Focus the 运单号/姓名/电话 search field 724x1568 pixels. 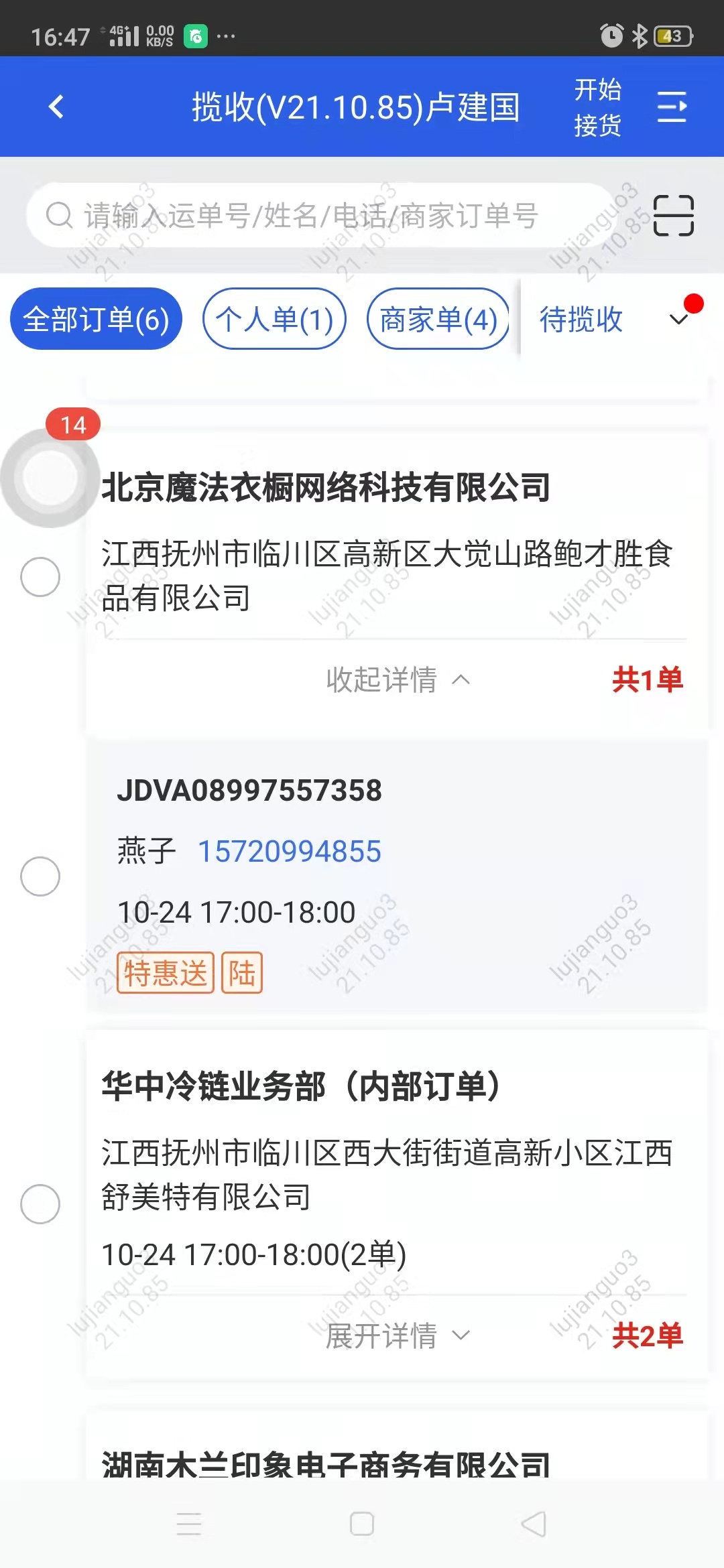coord(322,216)
